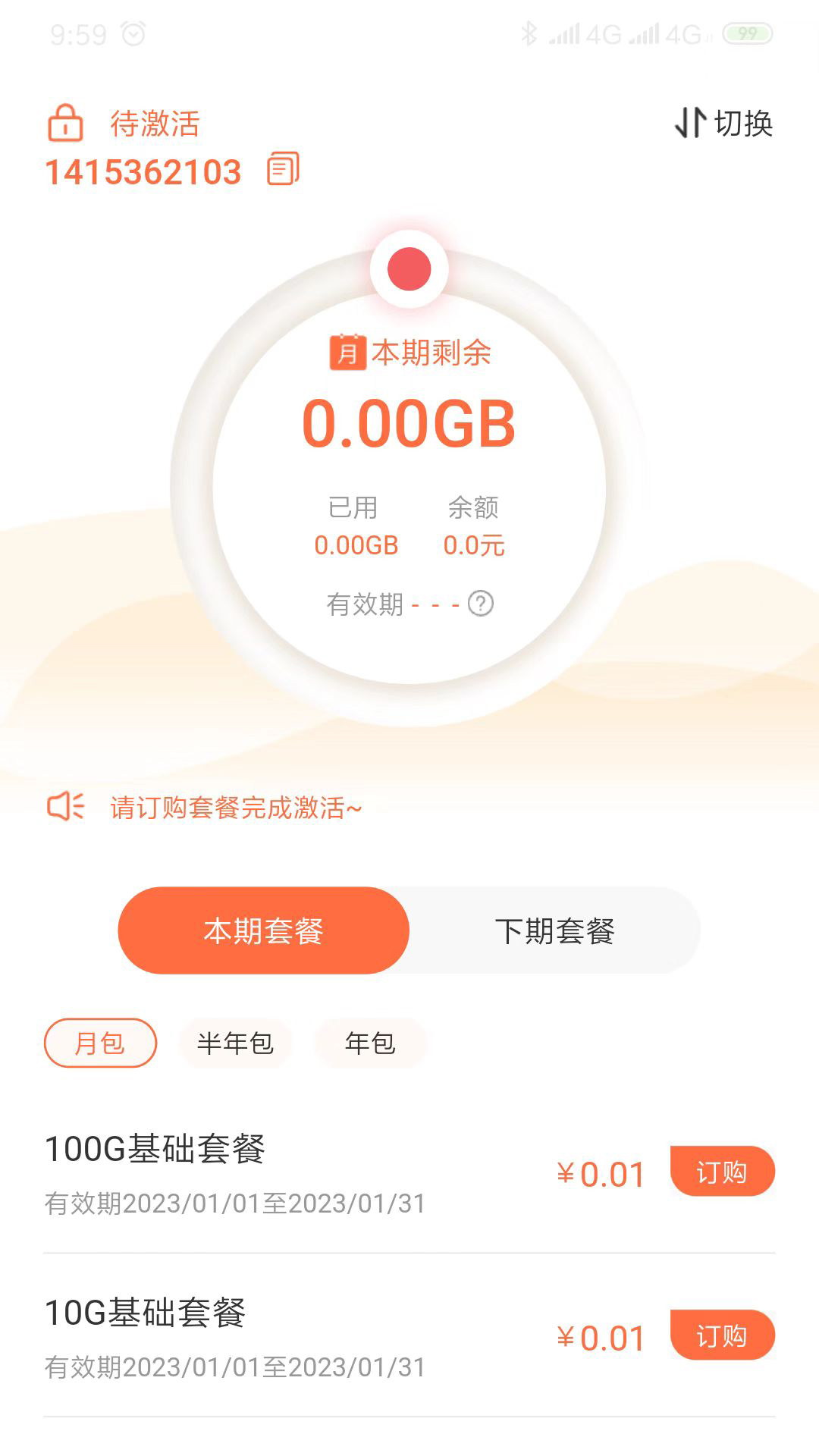Tap the phone number 1415362103
The height and width of the screenshot is (1456, 819).
click(142, 171)
